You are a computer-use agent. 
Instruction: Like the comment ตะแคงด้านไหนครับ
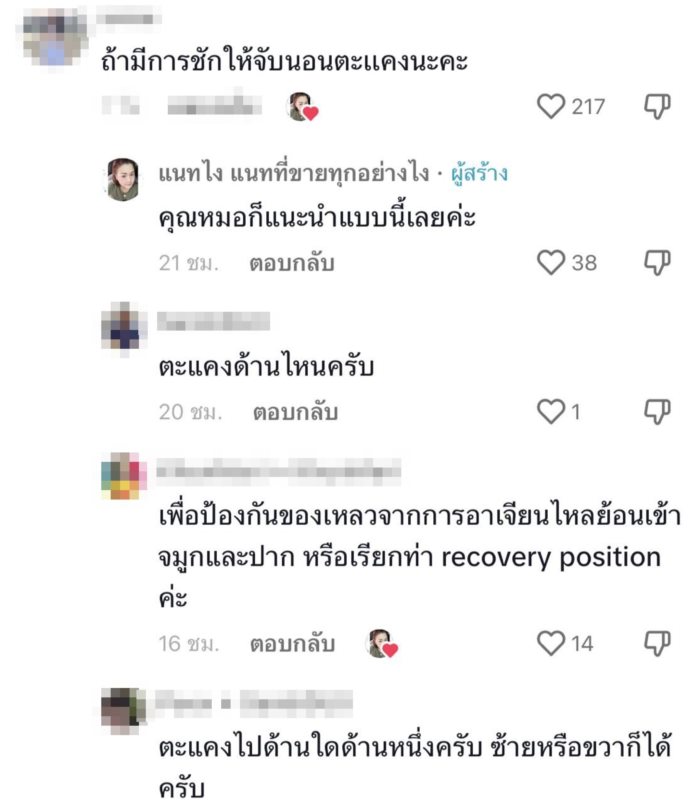pyautogui.click(x=552, y=411)
